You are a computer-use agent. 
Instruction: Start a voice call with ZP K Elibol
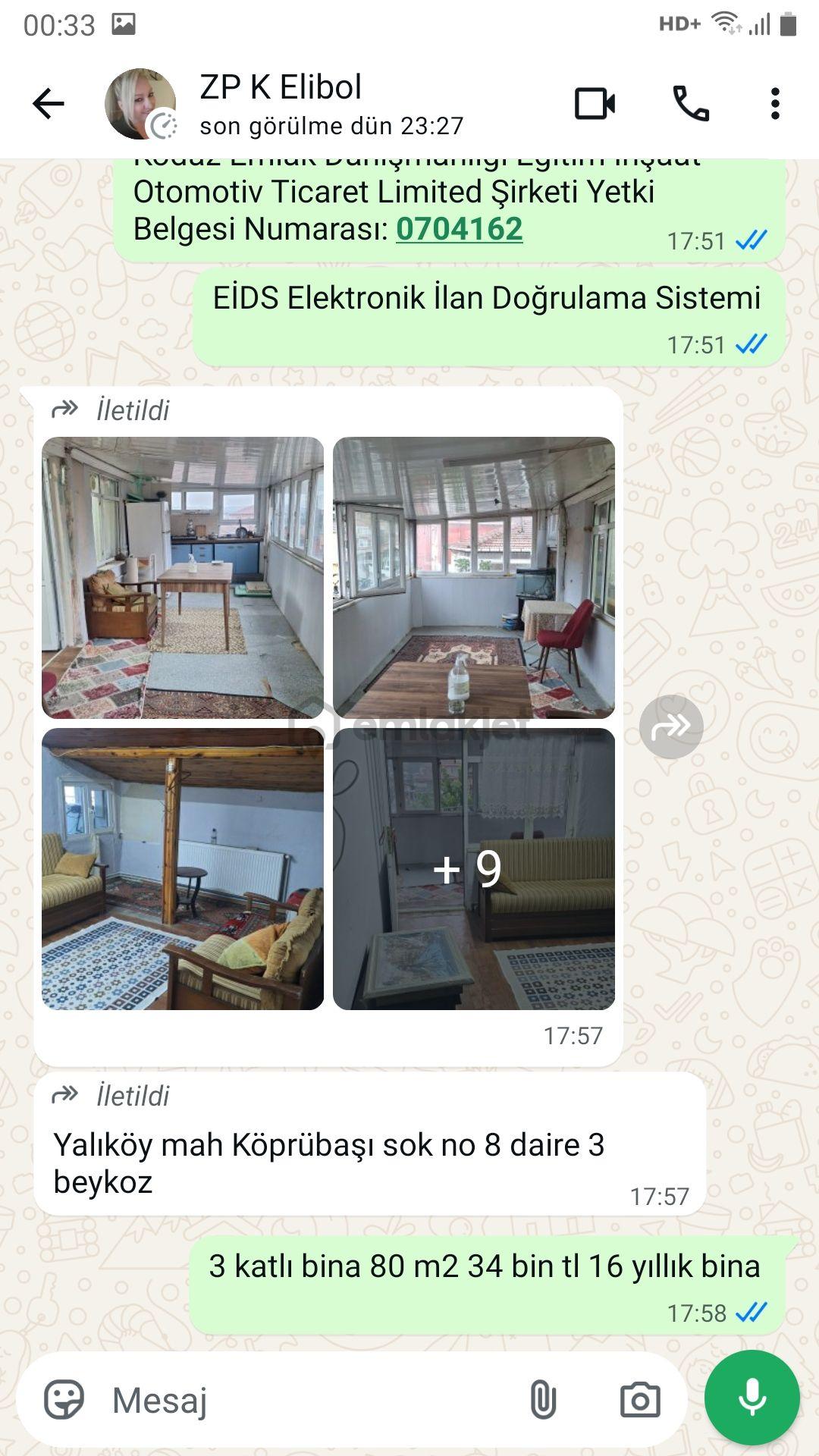691,104
